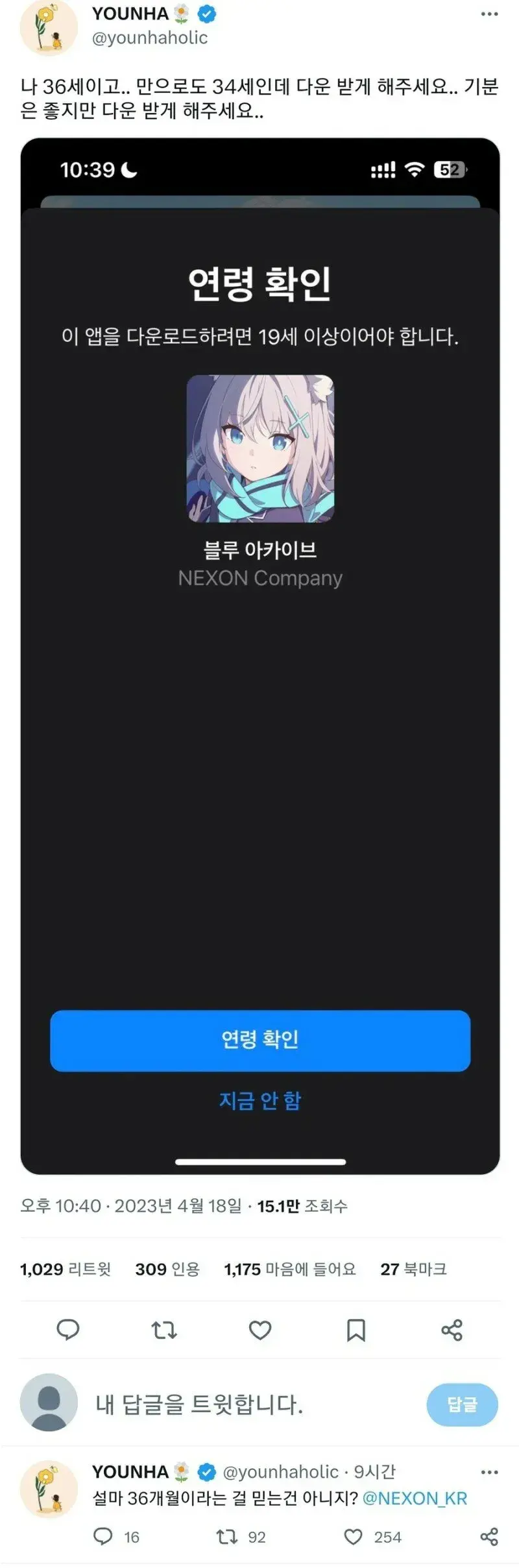This screenshot has width=519, height=1568.
Task: Retweet the main tweet
Action: pos(163,1331)
